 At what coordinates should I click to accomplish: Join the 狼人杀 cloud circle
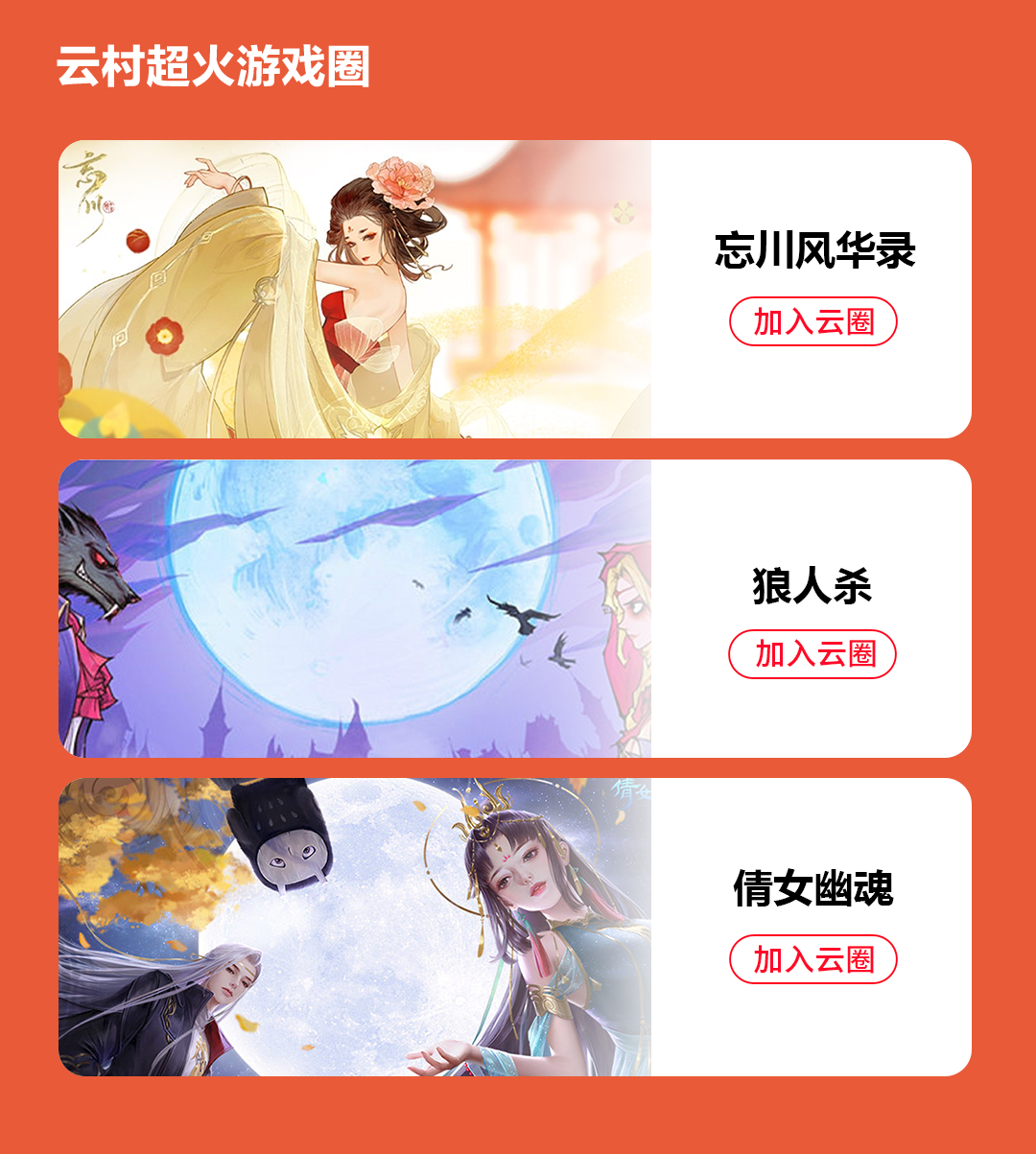[x=812, y=654]
